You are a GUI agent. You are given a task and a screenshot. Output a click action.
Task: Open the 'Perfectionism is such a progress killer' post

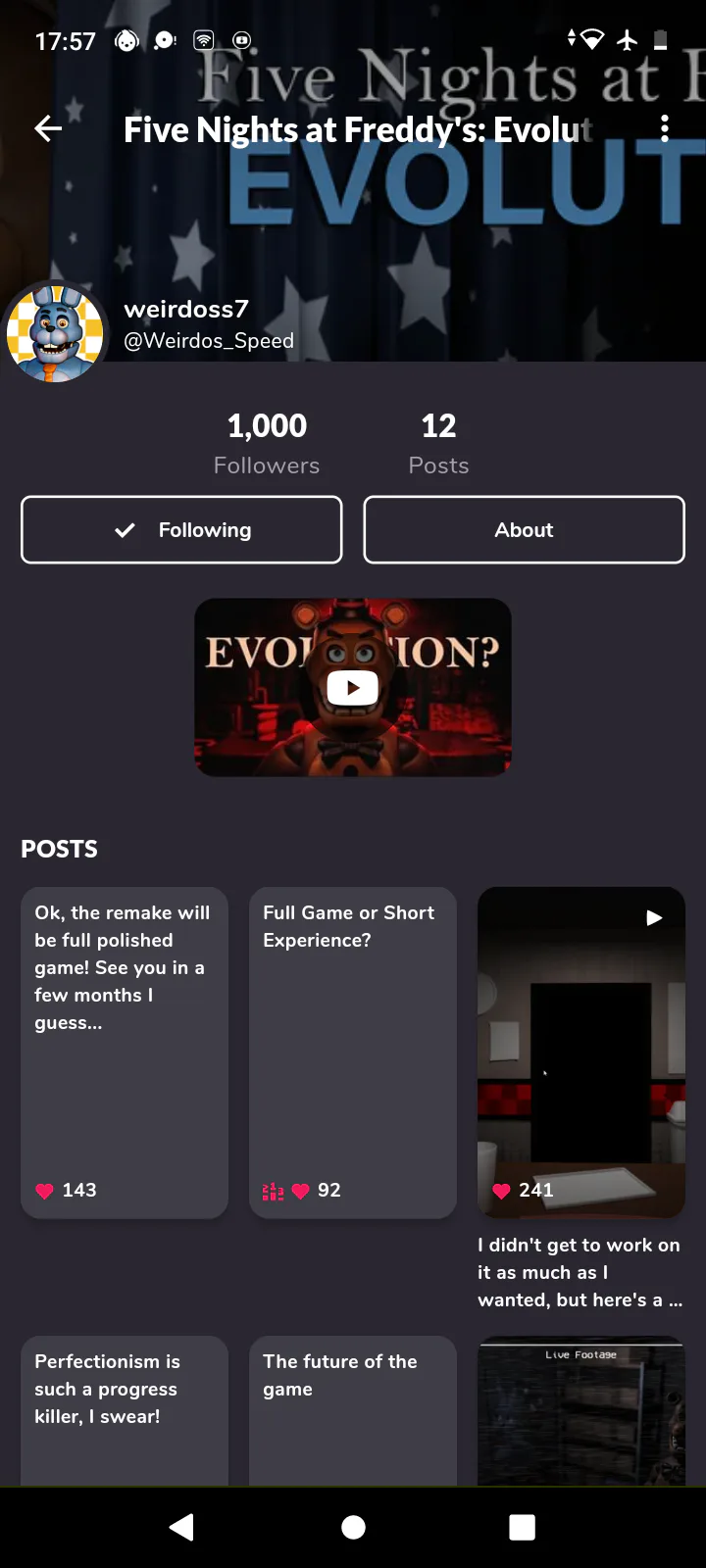pyautogui.click(x=125, y=1411)
